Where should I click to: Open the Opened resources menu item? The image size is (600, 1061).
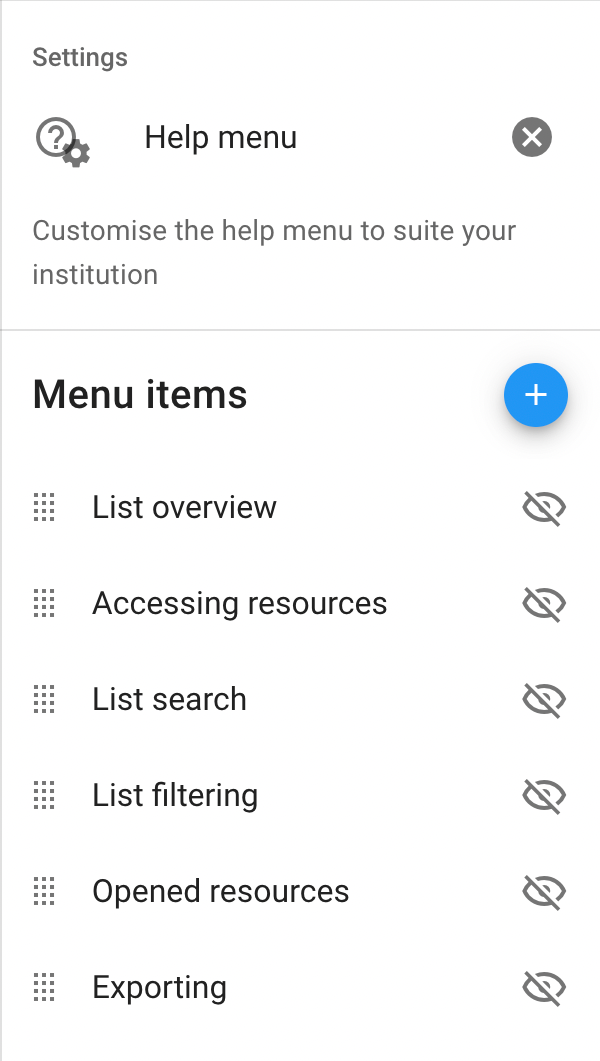point(220,891)
